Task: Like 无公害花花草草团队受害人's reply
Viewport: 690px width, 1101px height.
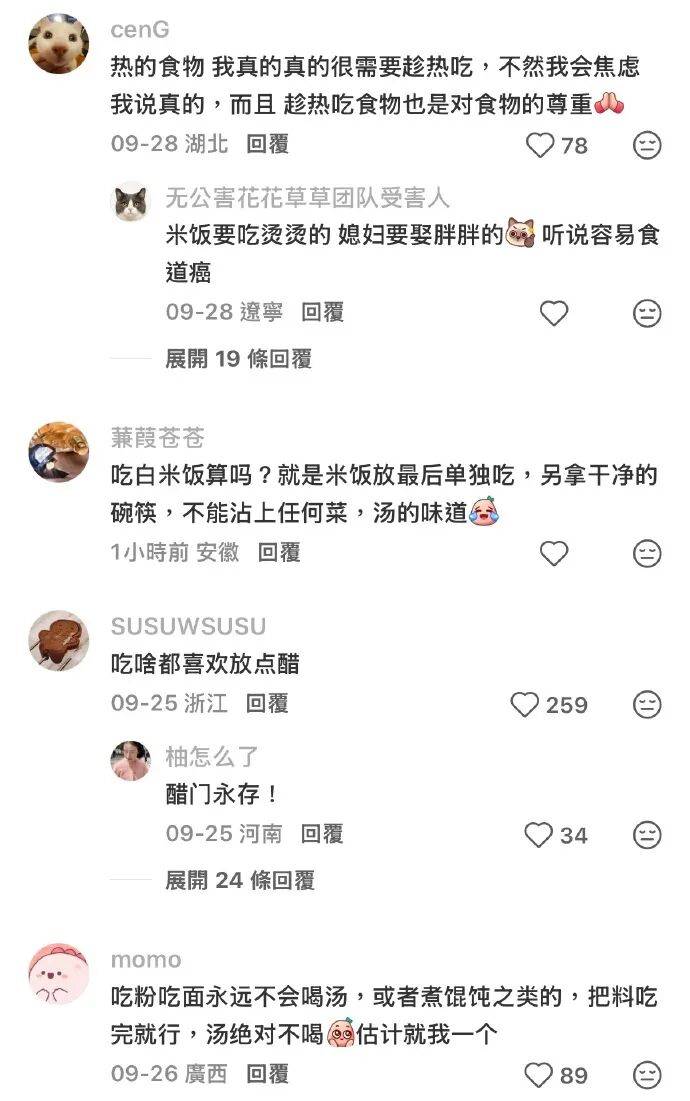Action: (554, 314)
